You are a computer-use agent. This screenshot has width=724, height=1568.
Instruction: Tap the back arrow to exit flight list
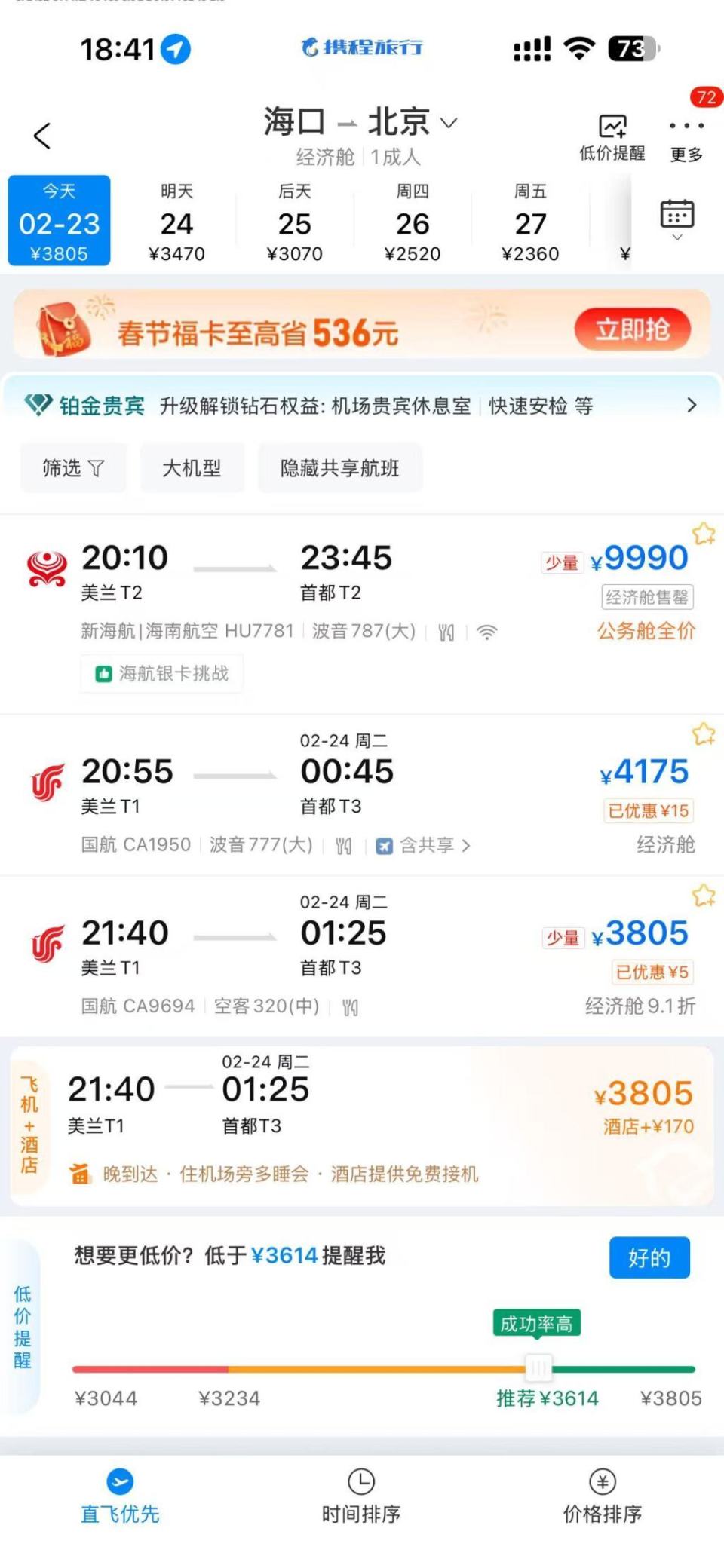tap(41, 136)
